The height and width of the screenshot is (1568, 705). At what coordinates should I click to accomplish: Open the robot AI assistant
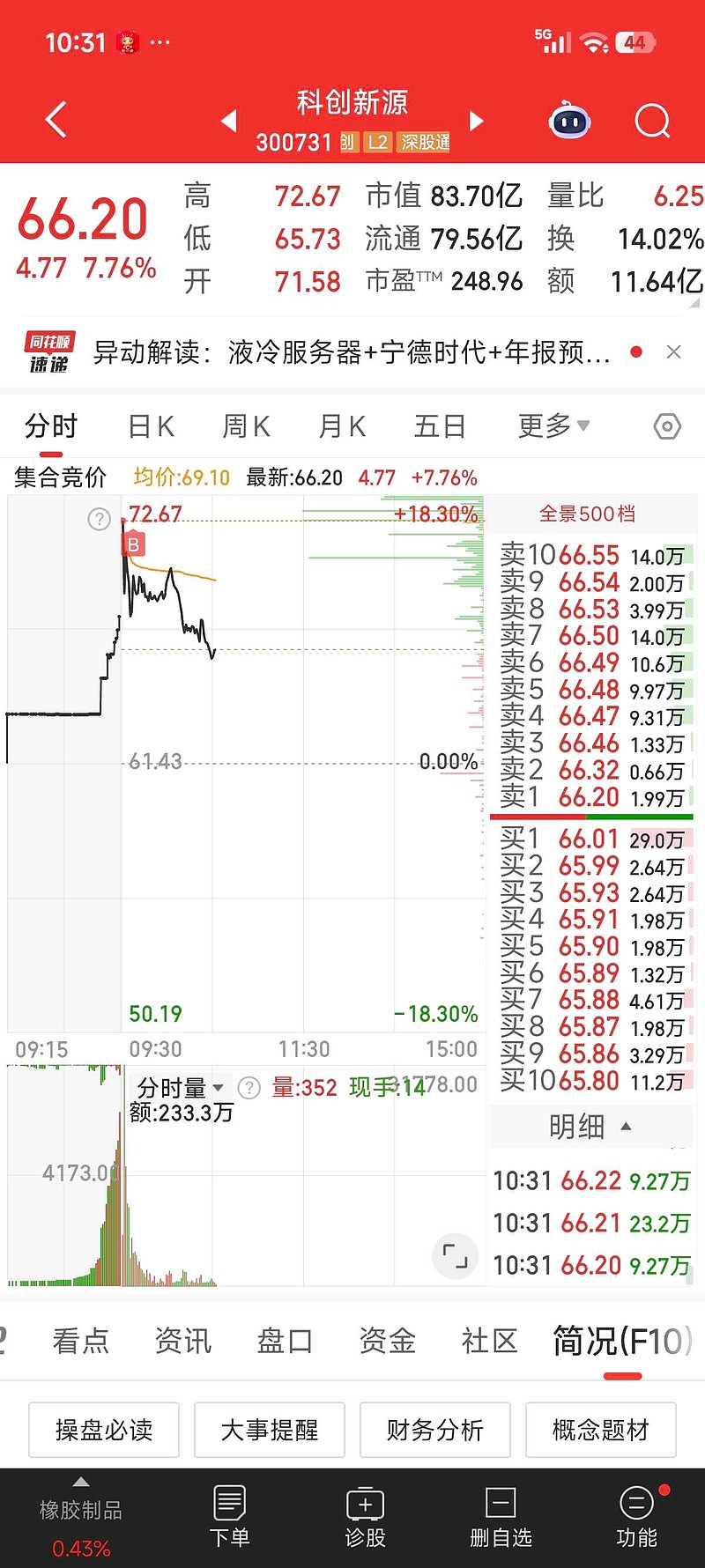click(570, 121)
